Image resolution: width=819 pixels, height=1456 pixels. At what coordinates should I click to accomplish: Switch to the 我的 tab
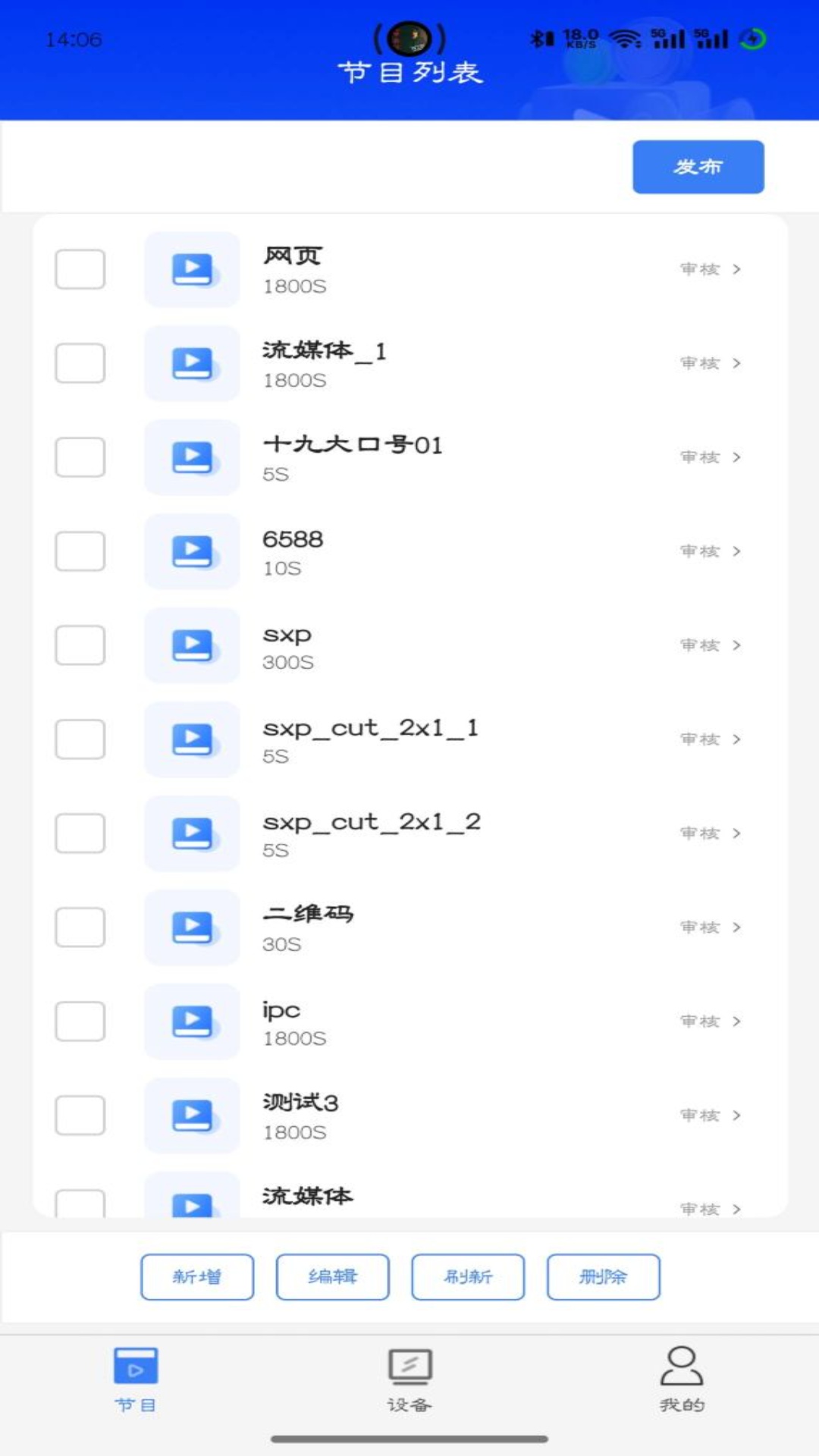click(681, 1380)
